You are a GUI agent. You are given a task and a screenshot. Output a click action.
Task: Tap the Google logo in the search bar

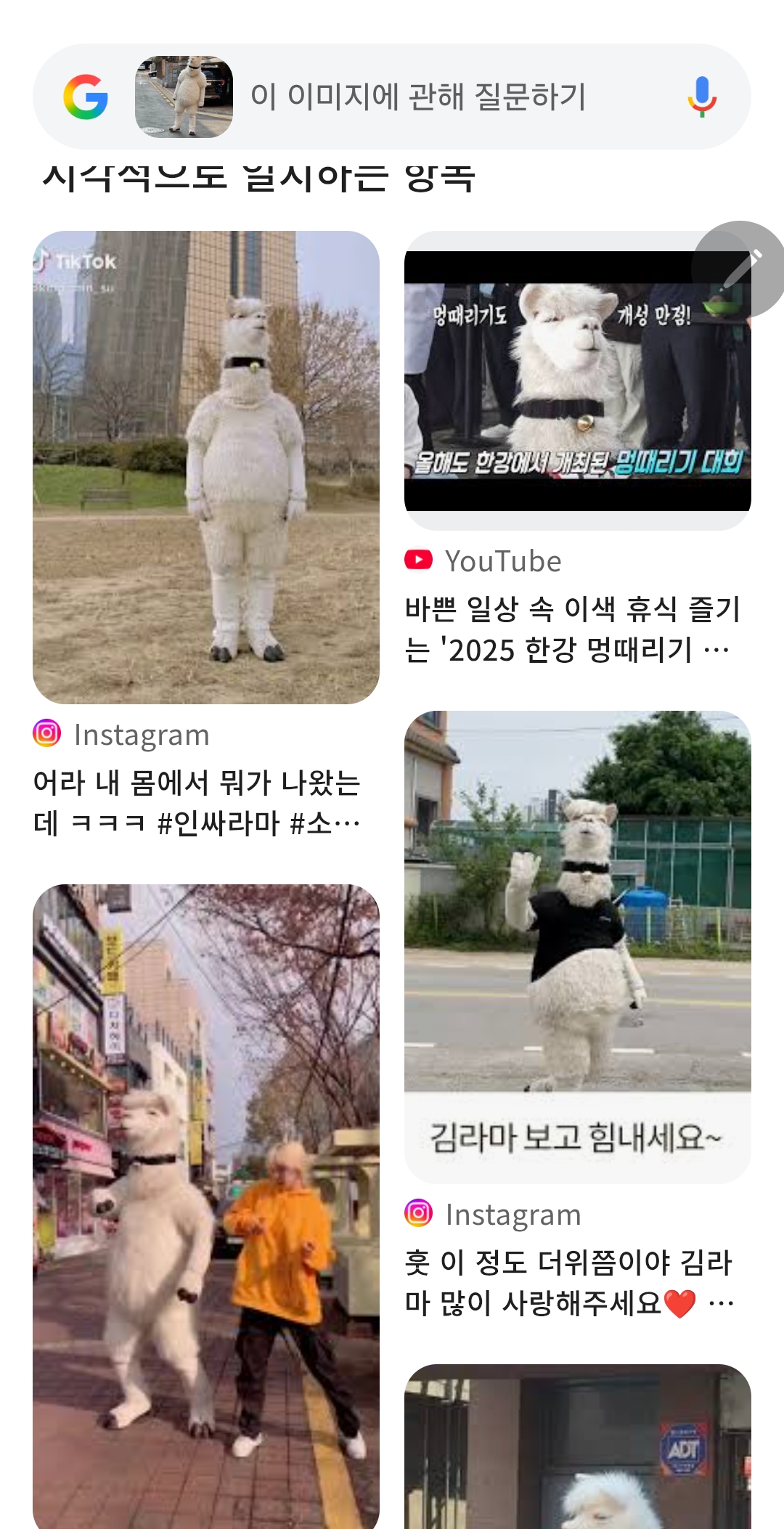point(86,97)
